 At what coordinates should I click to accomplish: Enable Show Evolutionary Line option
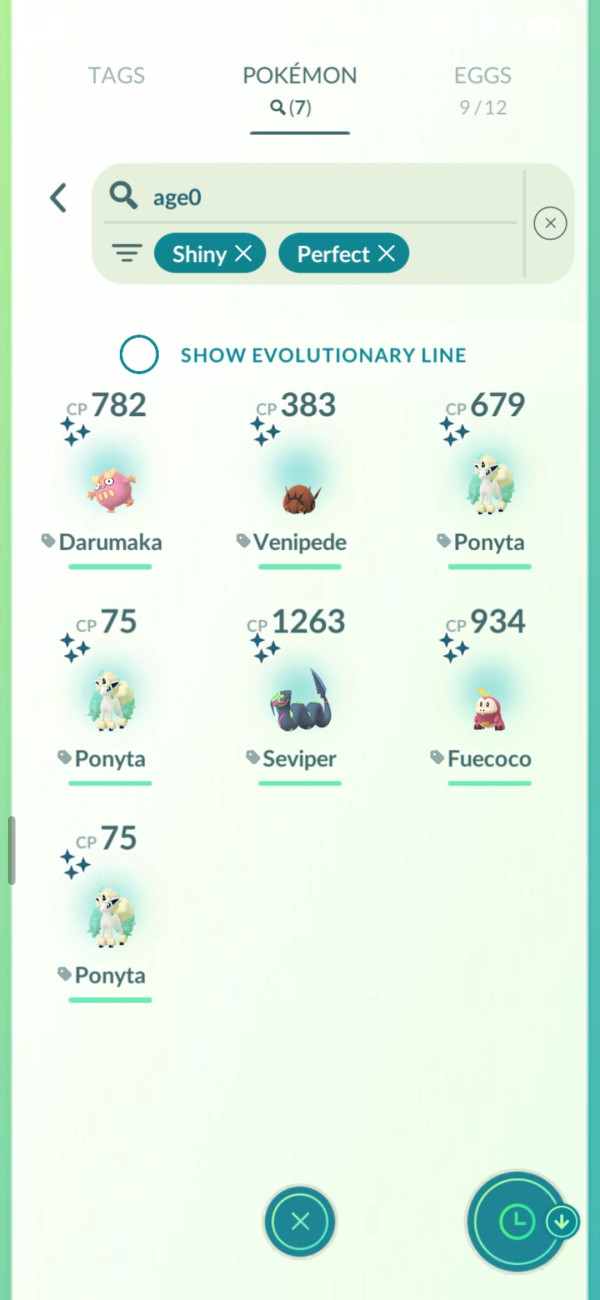[x=139, y=354]
